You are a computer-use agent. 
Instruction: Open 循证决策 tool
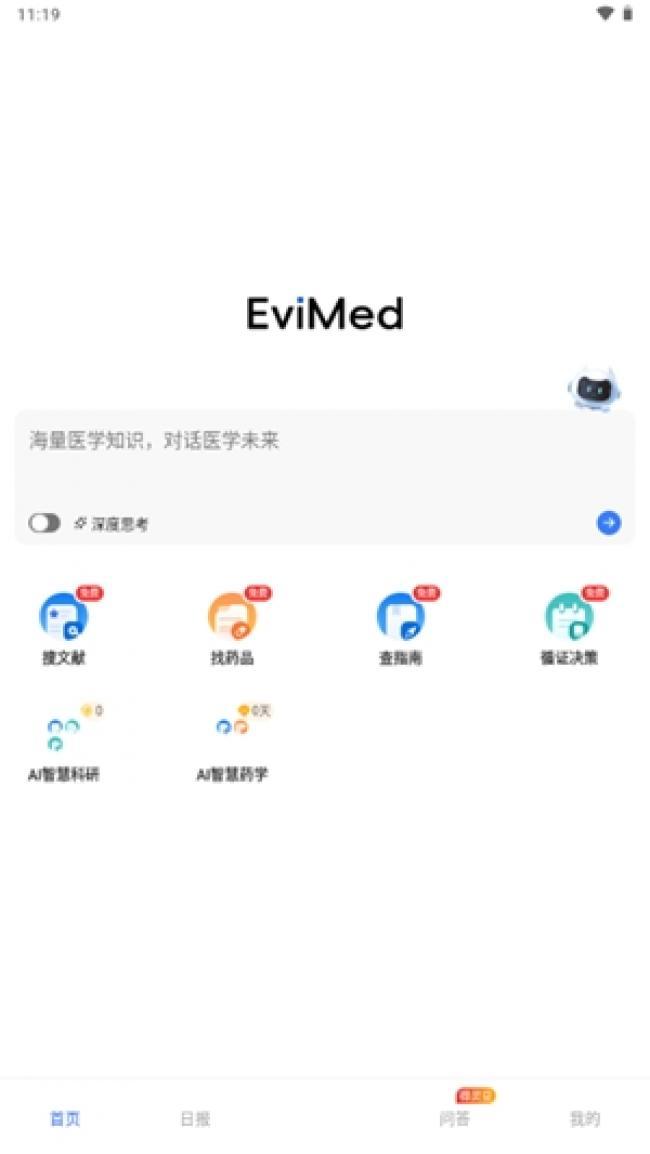click(x=569, y=627)
